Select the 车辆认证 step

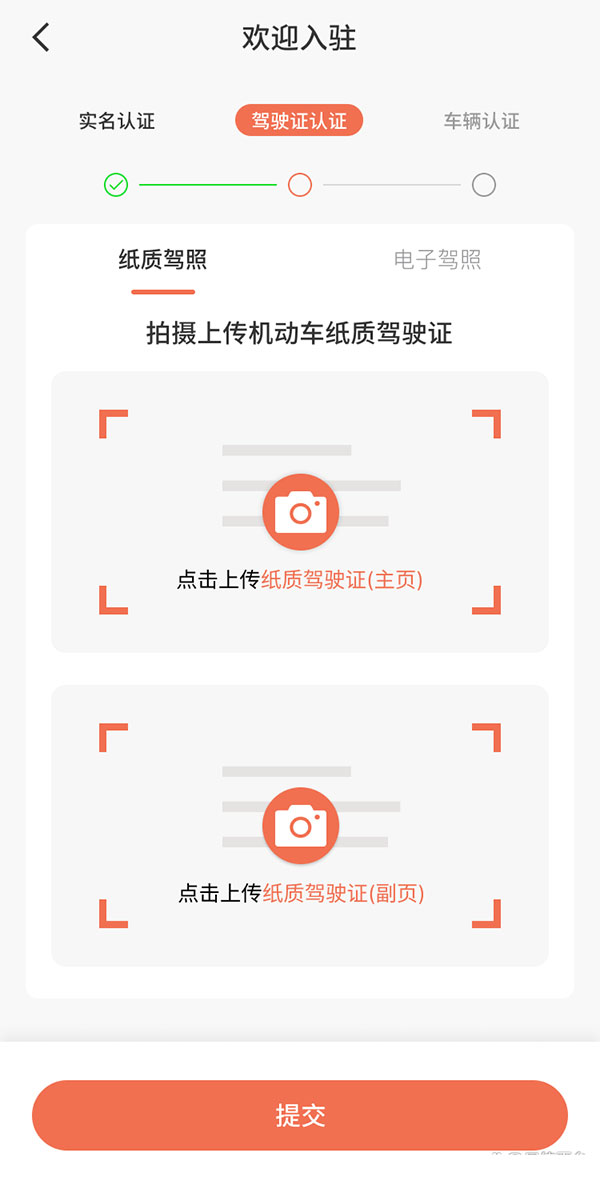pyautogui.click(x=482, y=121)
